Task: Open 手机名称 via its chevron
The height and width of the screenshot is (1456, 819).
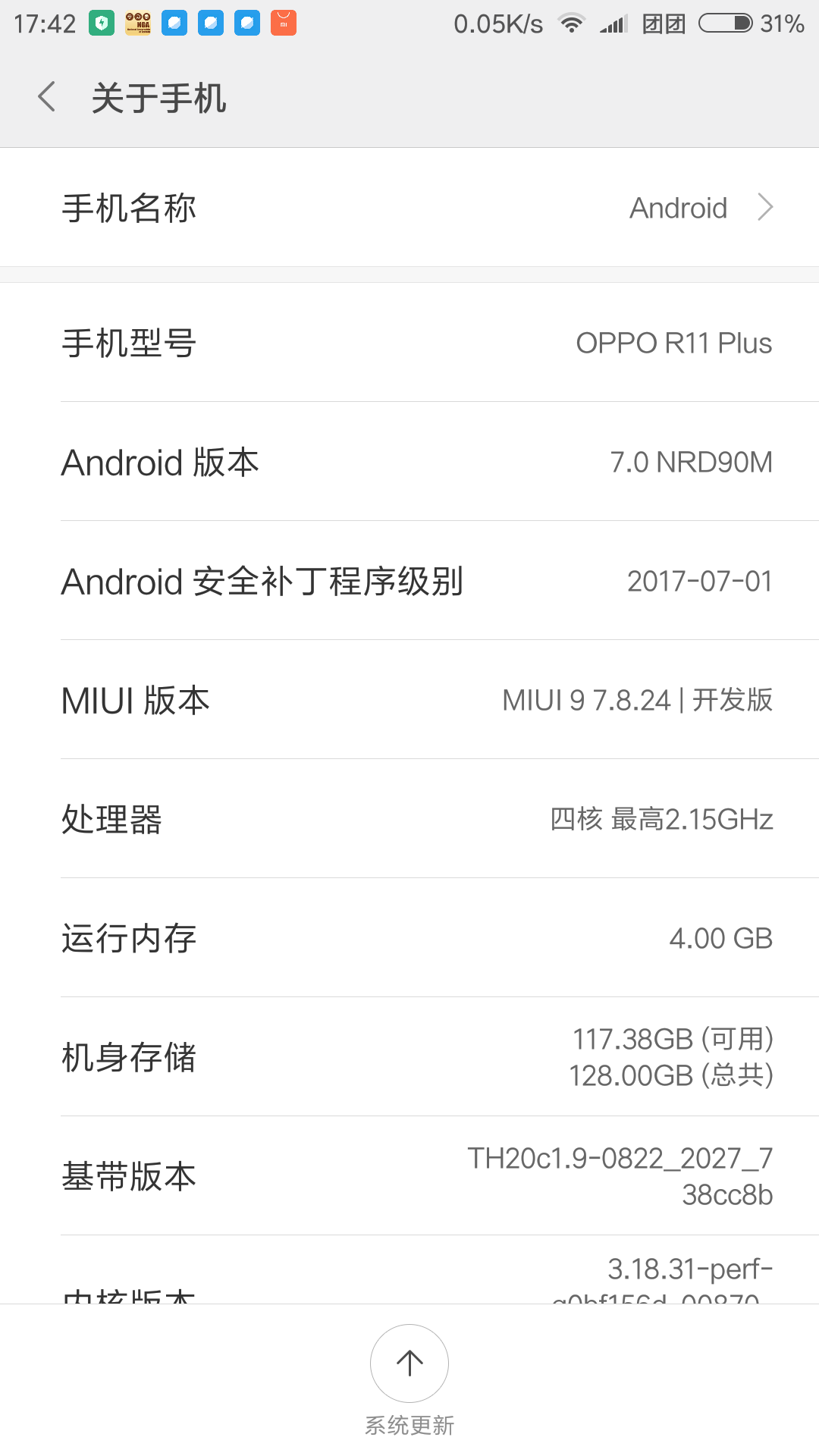Action: click(x=766, y=207)
